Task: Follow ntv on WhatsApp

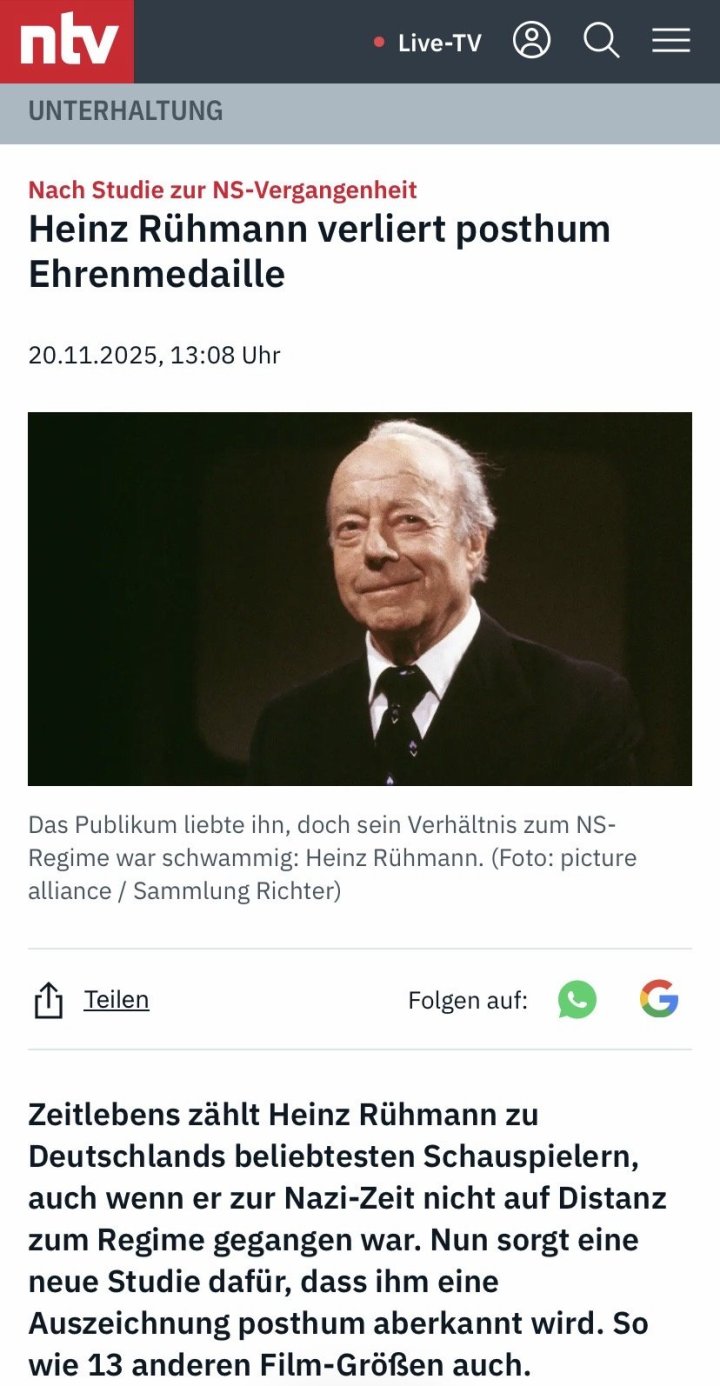Action: coord(577,1000)
